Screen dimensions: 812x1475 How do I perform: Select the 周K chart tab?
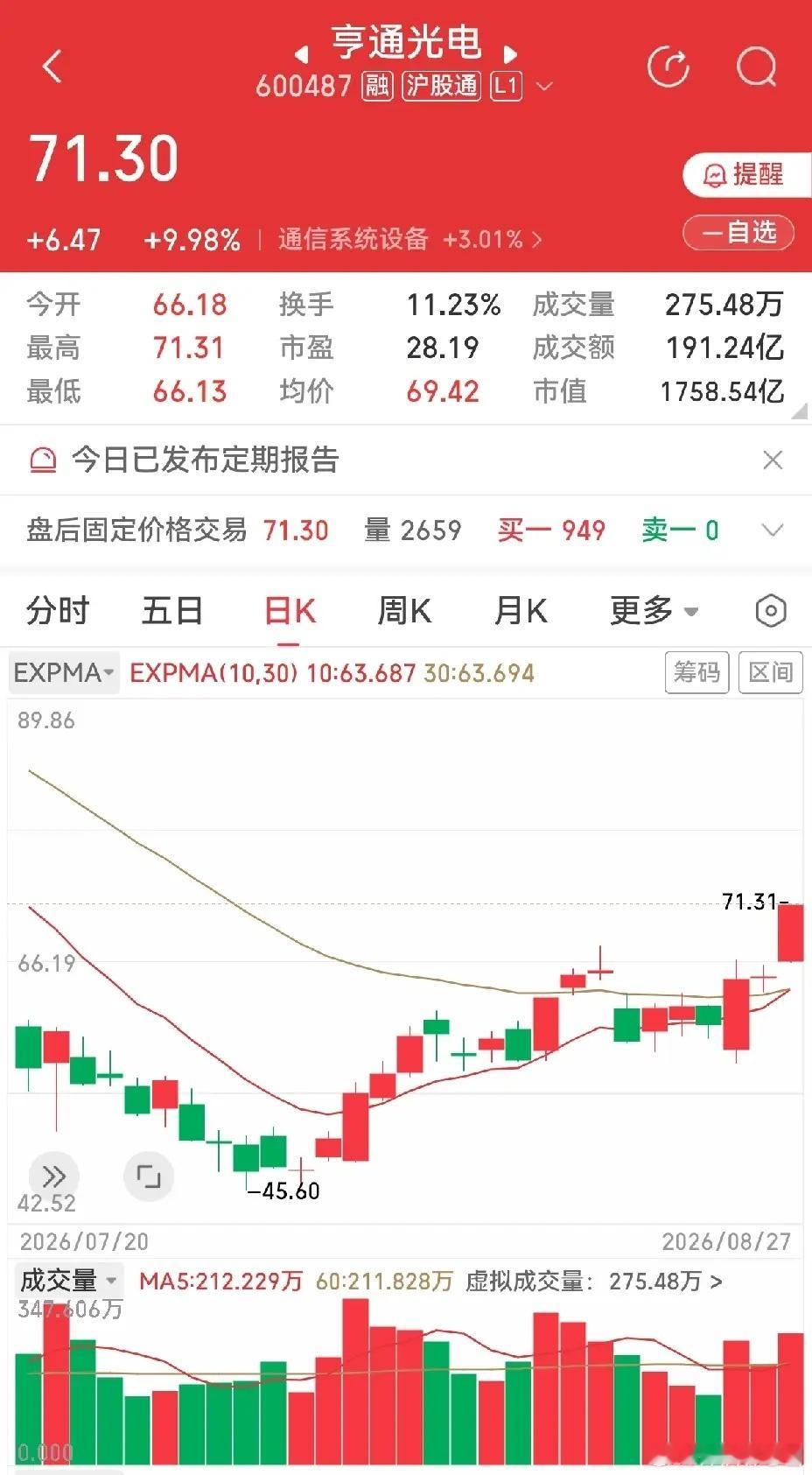404,610
